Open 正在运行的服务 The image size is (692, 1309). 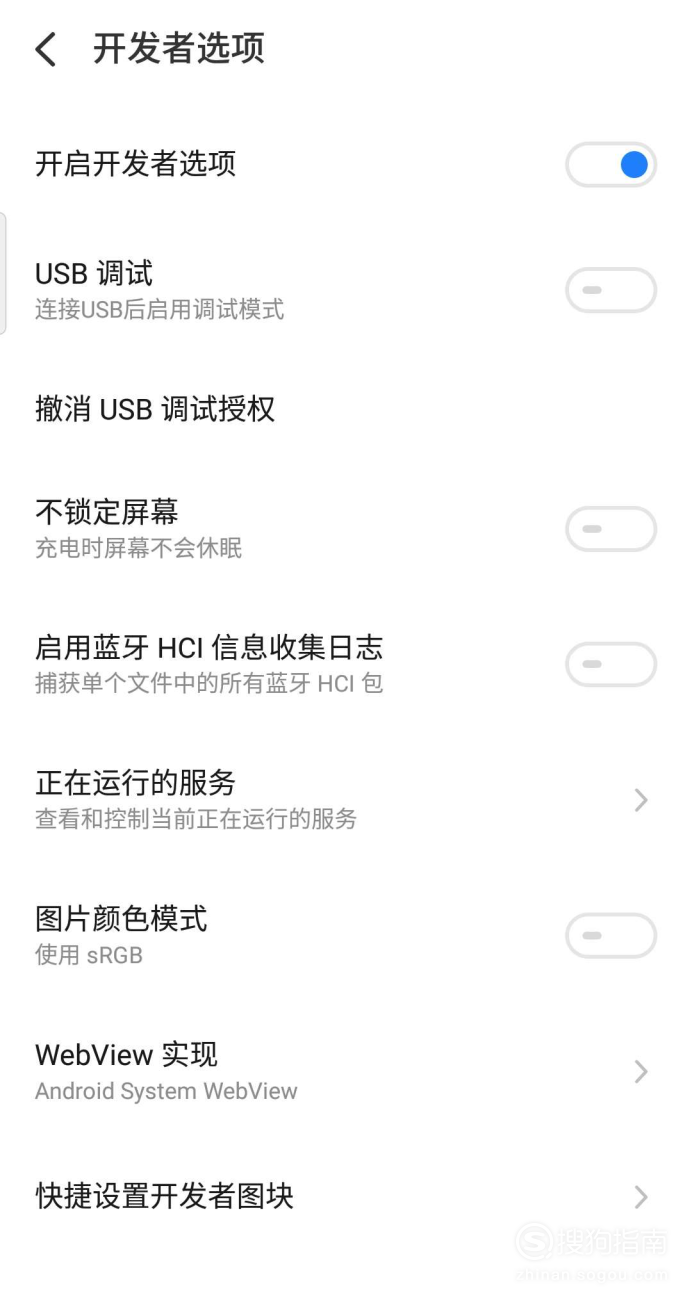(x=346, y=799)
